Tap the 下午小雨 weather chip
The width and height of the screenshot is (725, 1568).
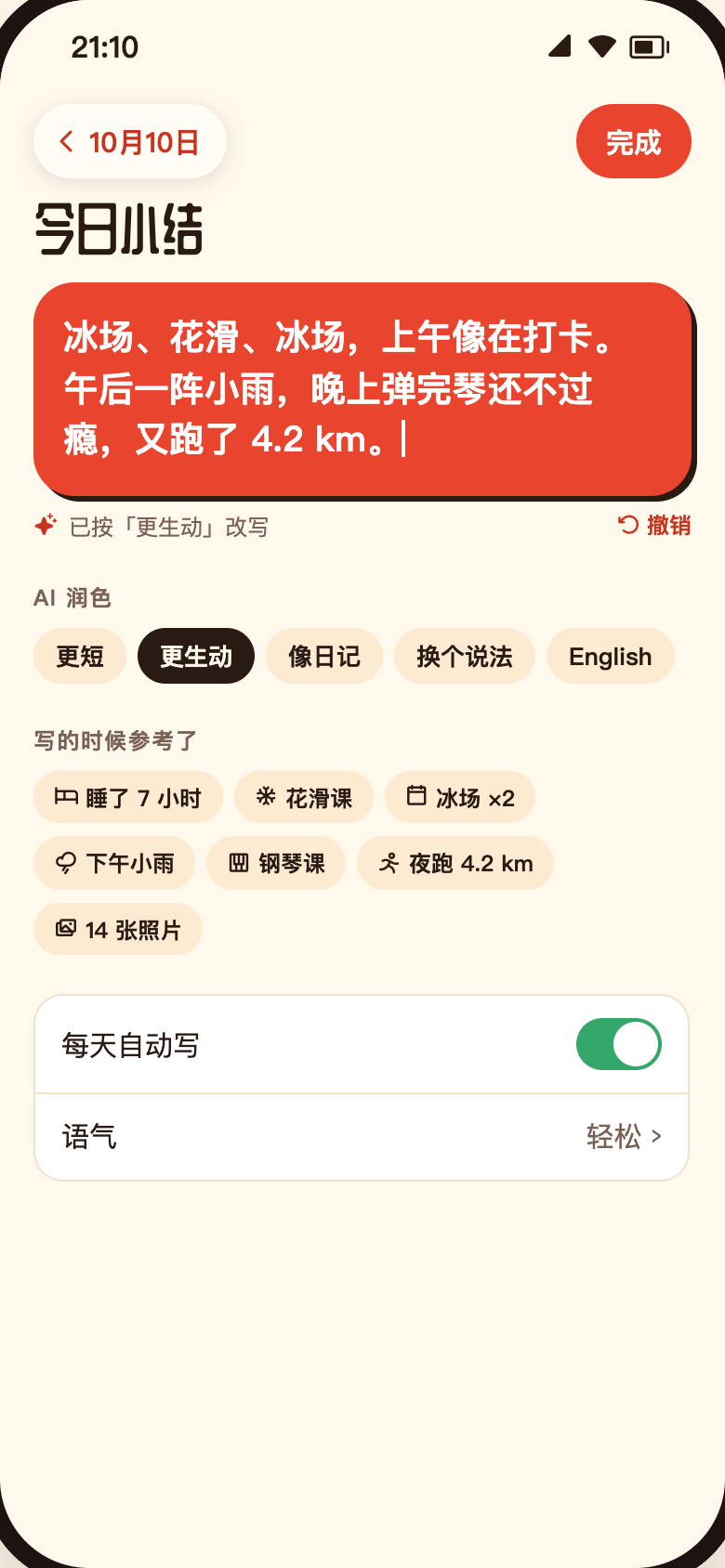(114, 863)
